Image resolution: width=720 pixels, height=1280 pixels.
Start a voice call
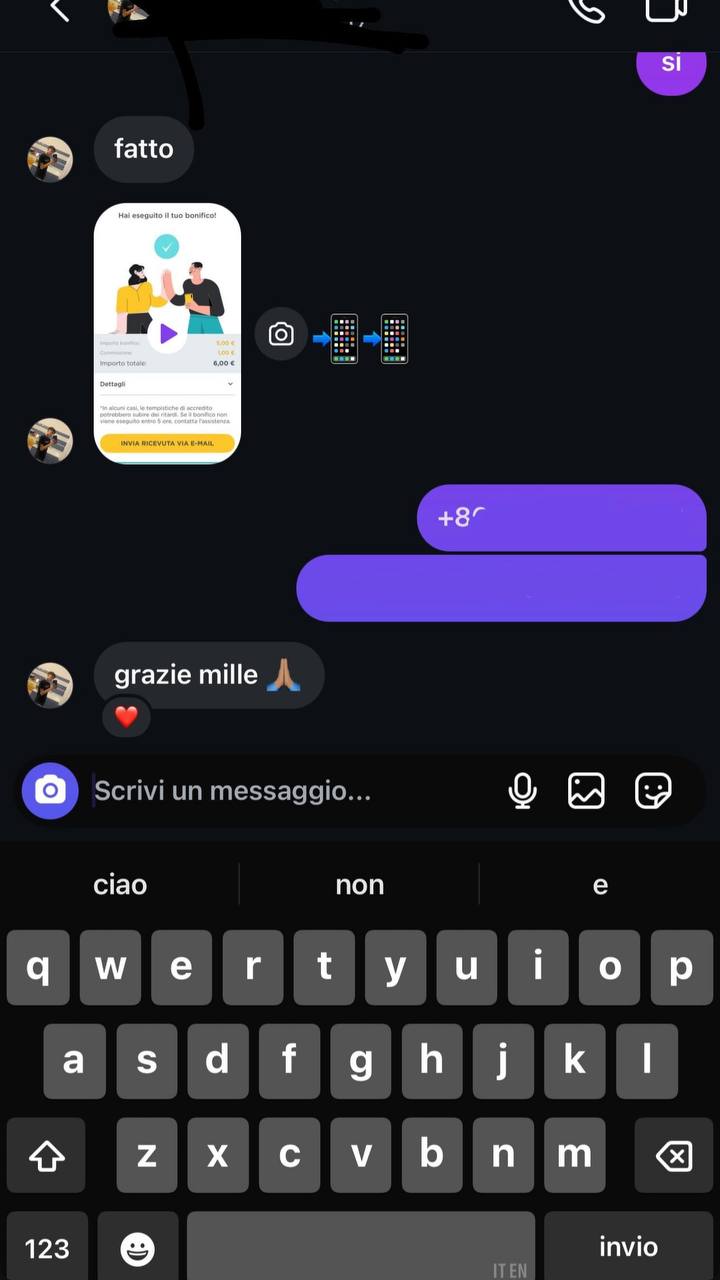(586, 10)
